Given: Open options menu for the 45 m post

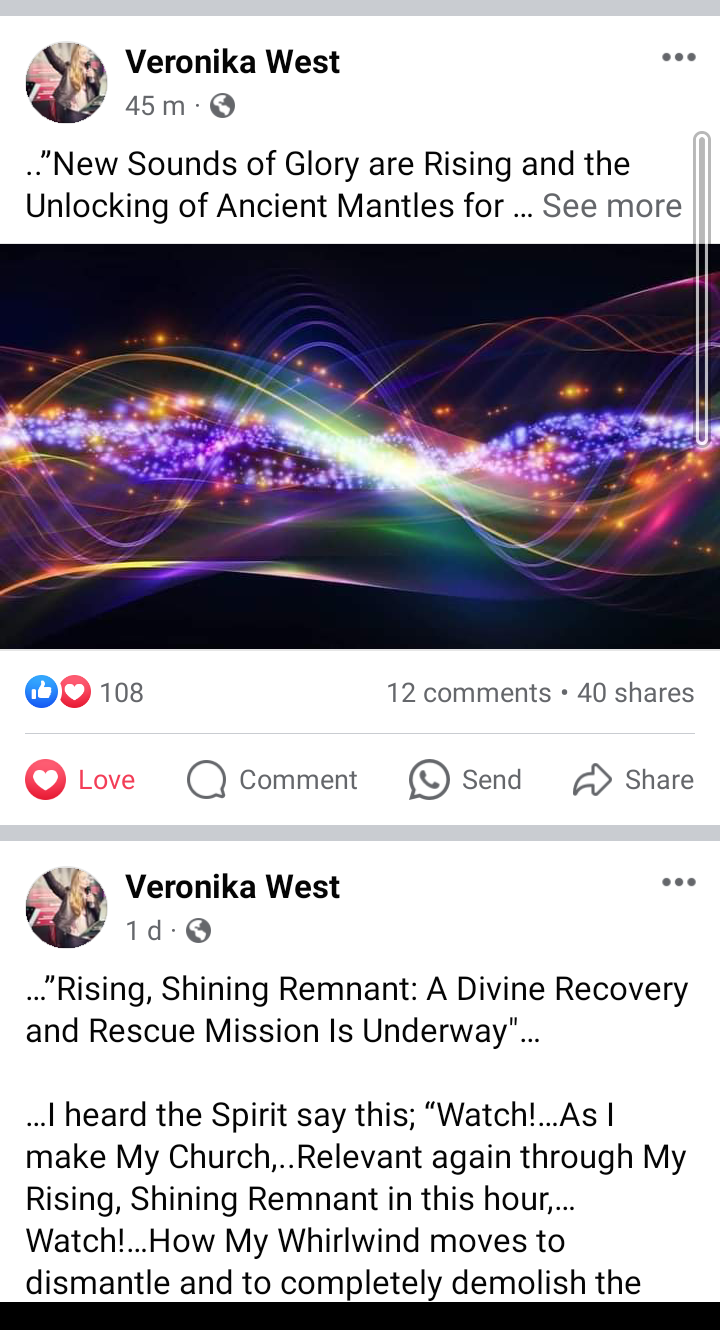Looking at the screenshot, I should [x=678, y=58].
